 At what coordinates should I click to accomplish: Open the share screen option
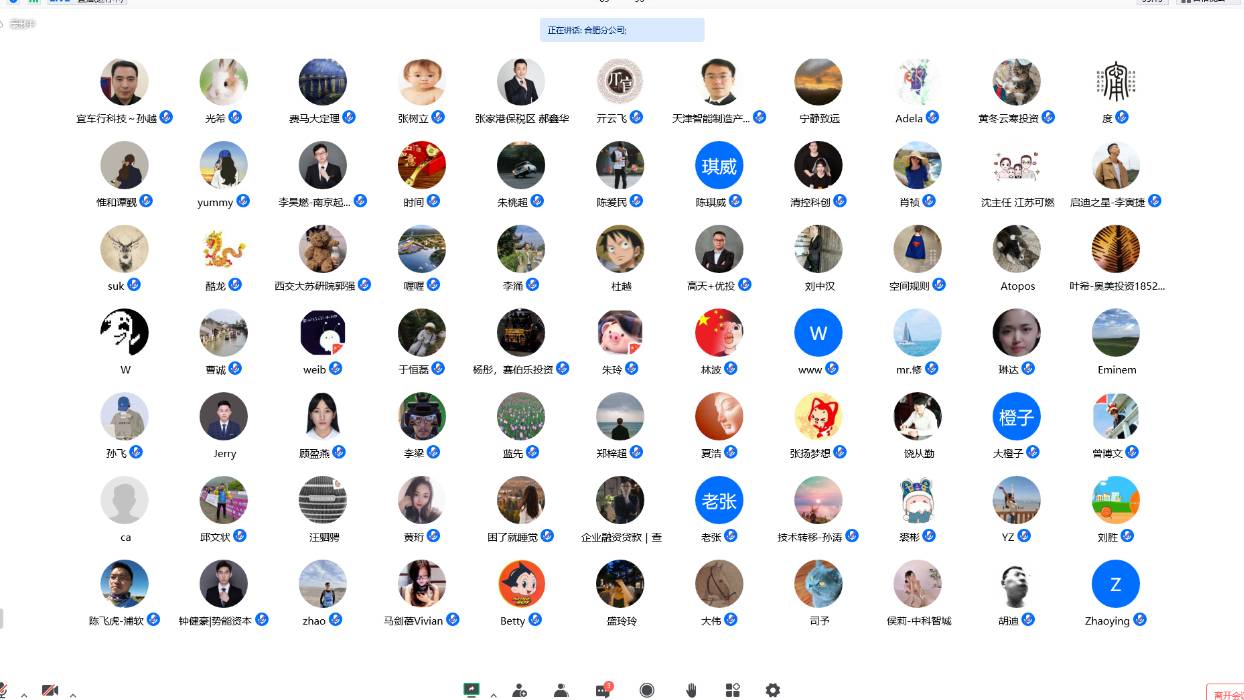click(x=471, y=690)
